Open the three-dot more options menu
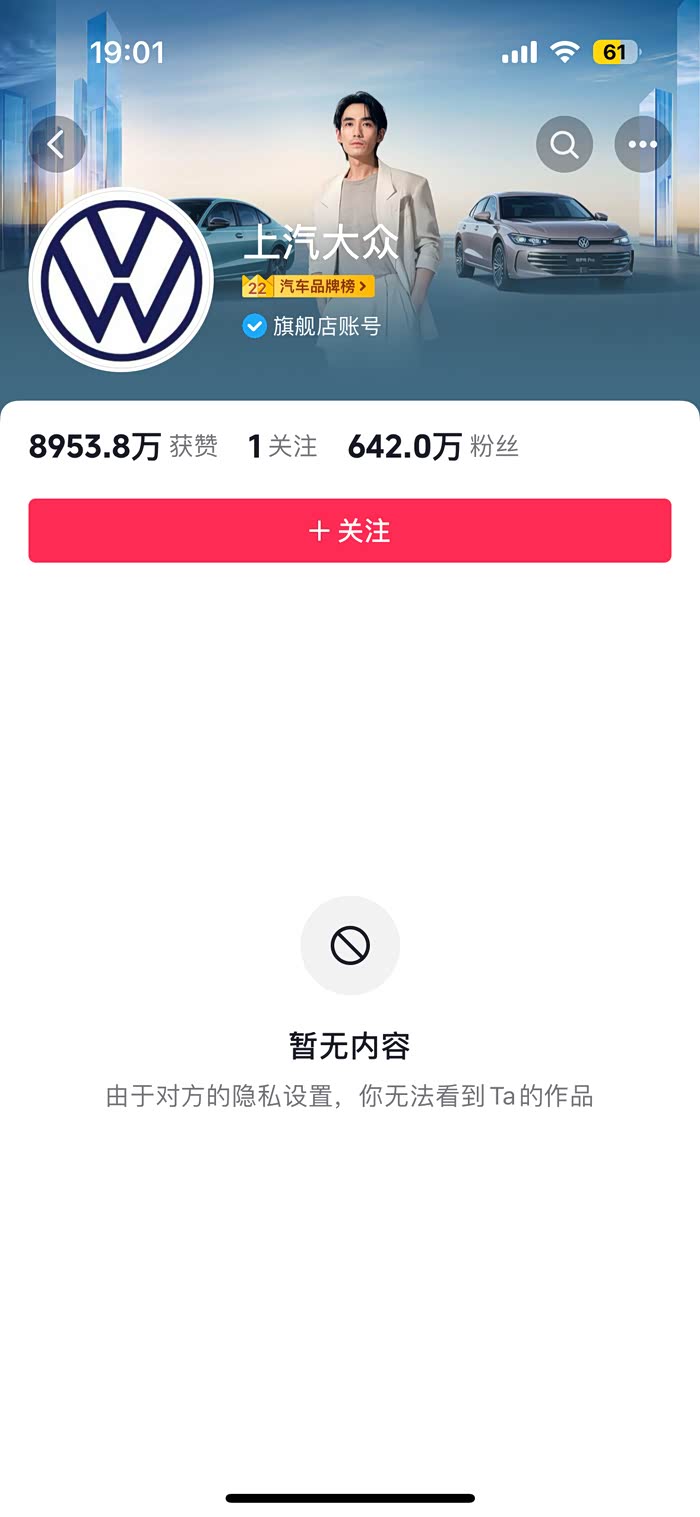 (x=642, y=144)
